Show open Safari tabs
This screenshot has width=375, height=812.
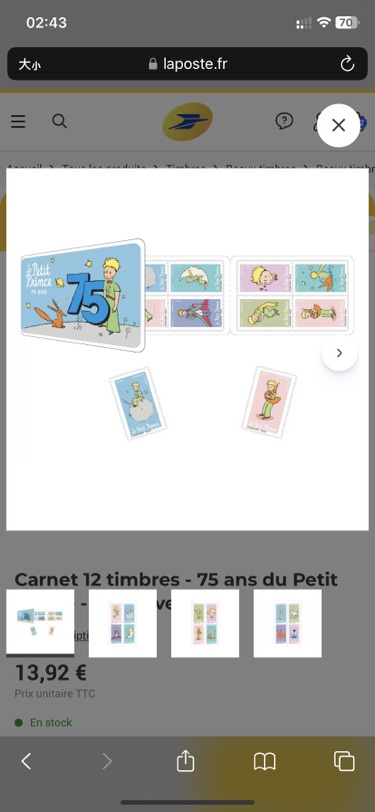click(x=344, y=761)
